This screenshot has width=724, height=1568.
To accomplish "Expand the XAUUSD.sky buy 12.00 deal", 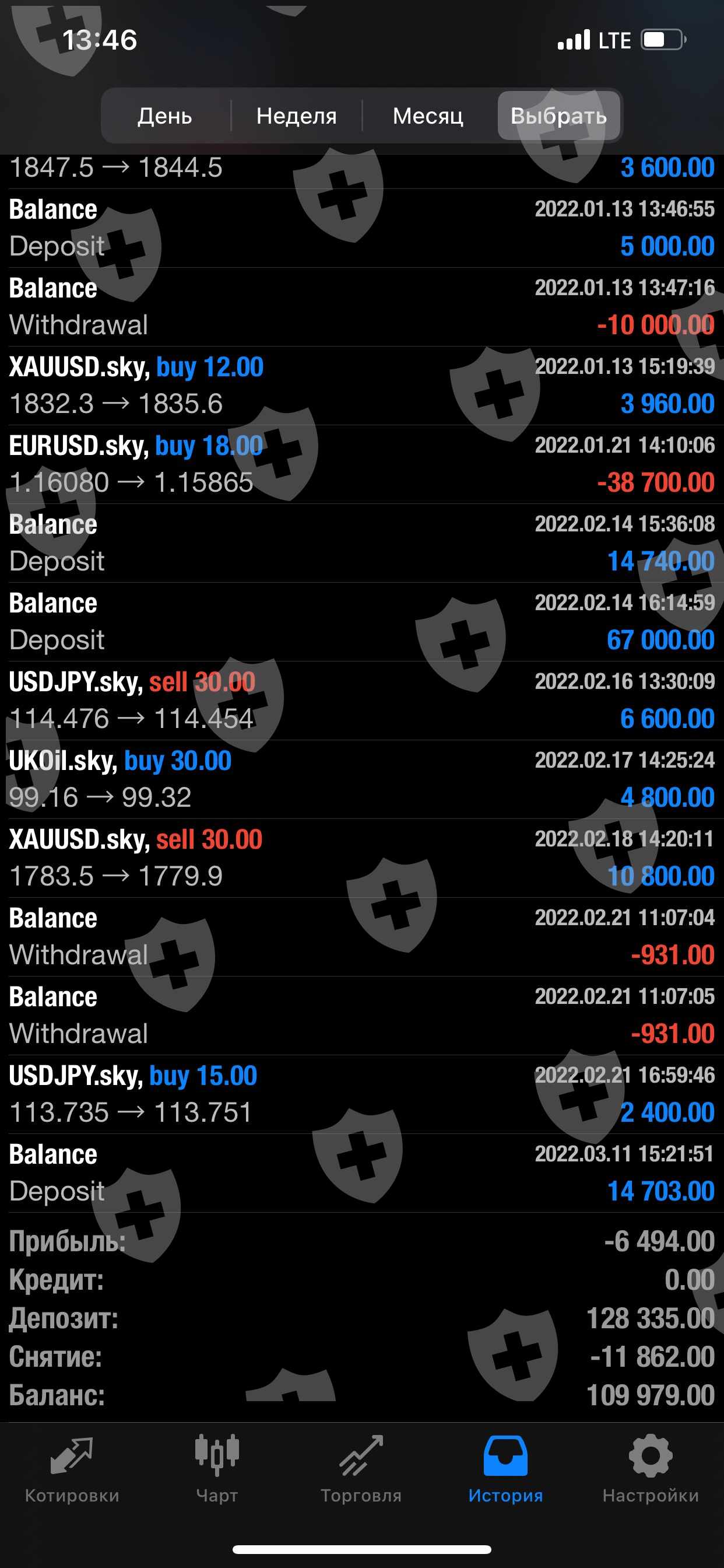I will click(361, 386).
